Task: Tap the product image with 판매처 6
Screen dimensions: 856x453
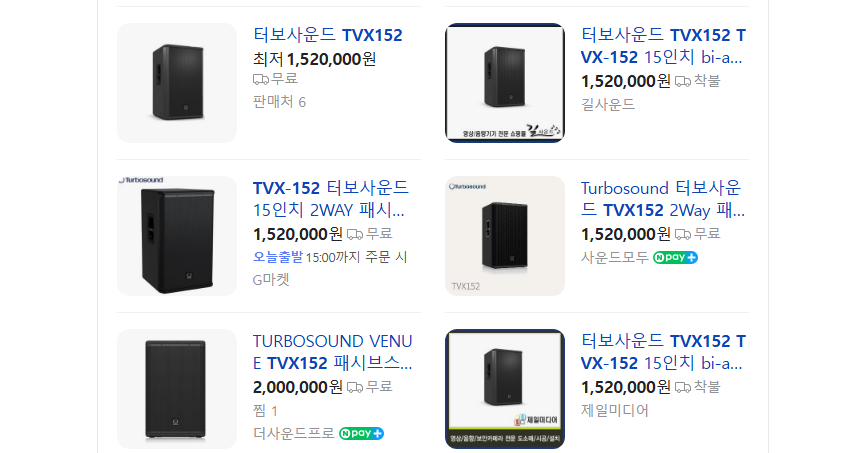Action: (x=177, y=83)
